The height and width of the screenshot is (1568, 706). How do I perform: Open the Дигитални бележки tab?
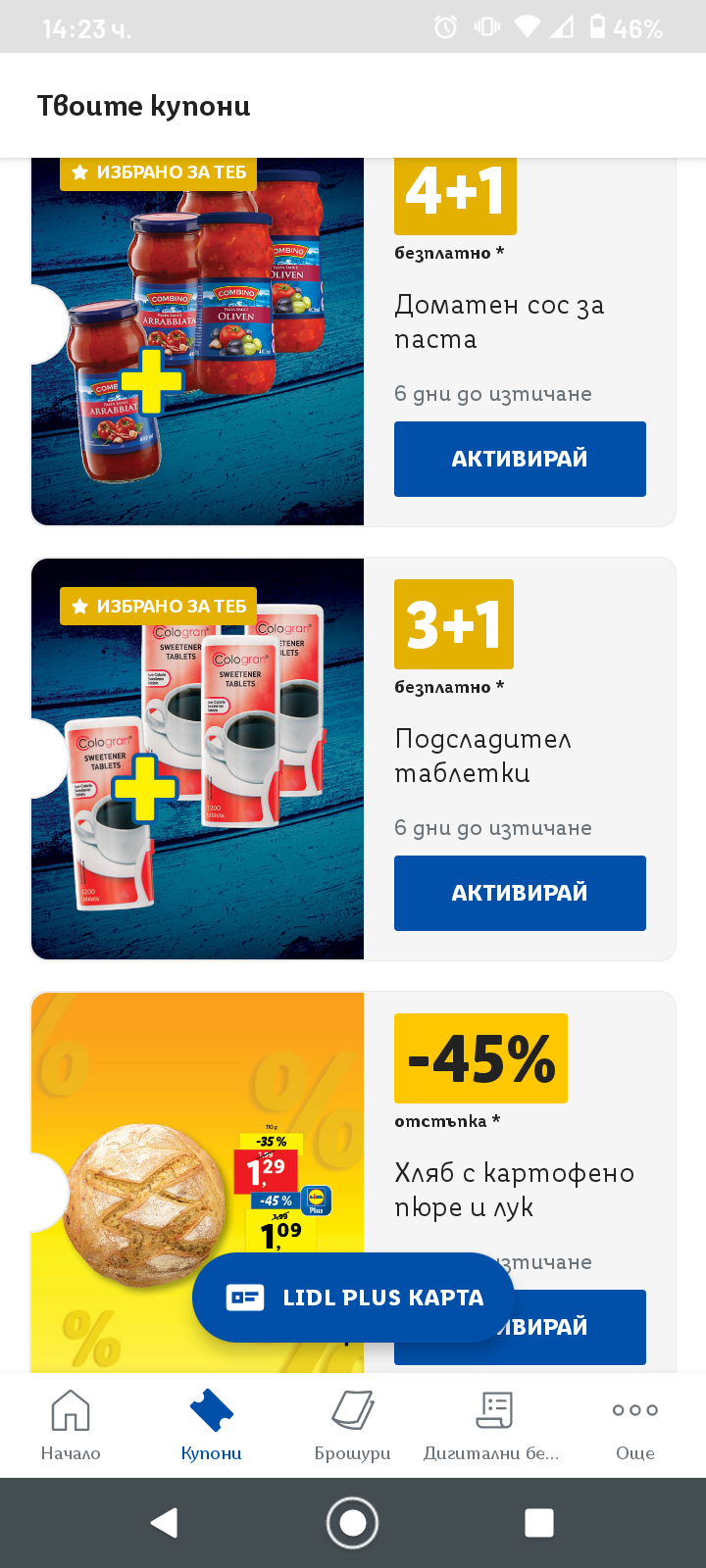point(493,1425)
